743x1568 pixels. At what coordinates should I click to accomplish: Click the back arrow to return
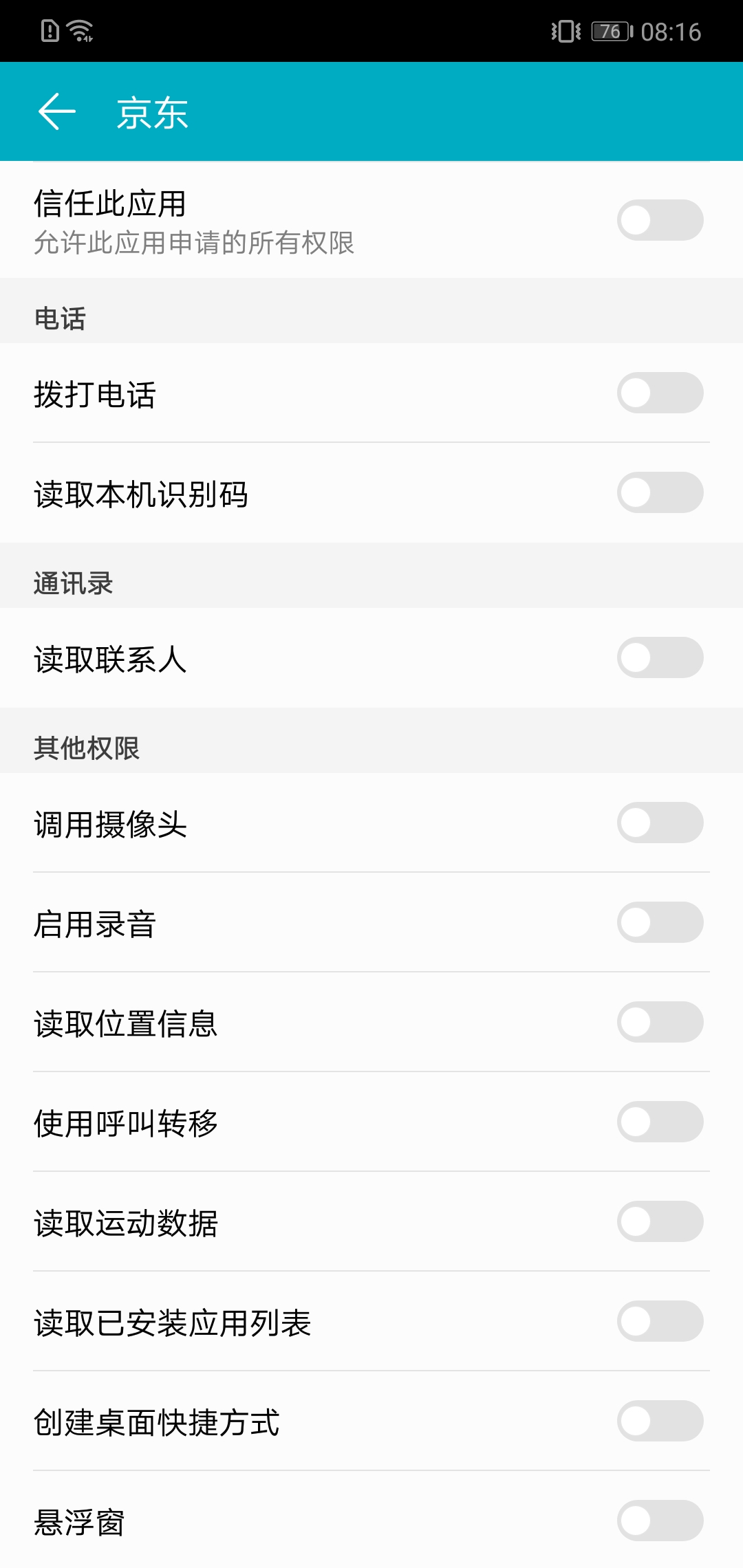56,111
